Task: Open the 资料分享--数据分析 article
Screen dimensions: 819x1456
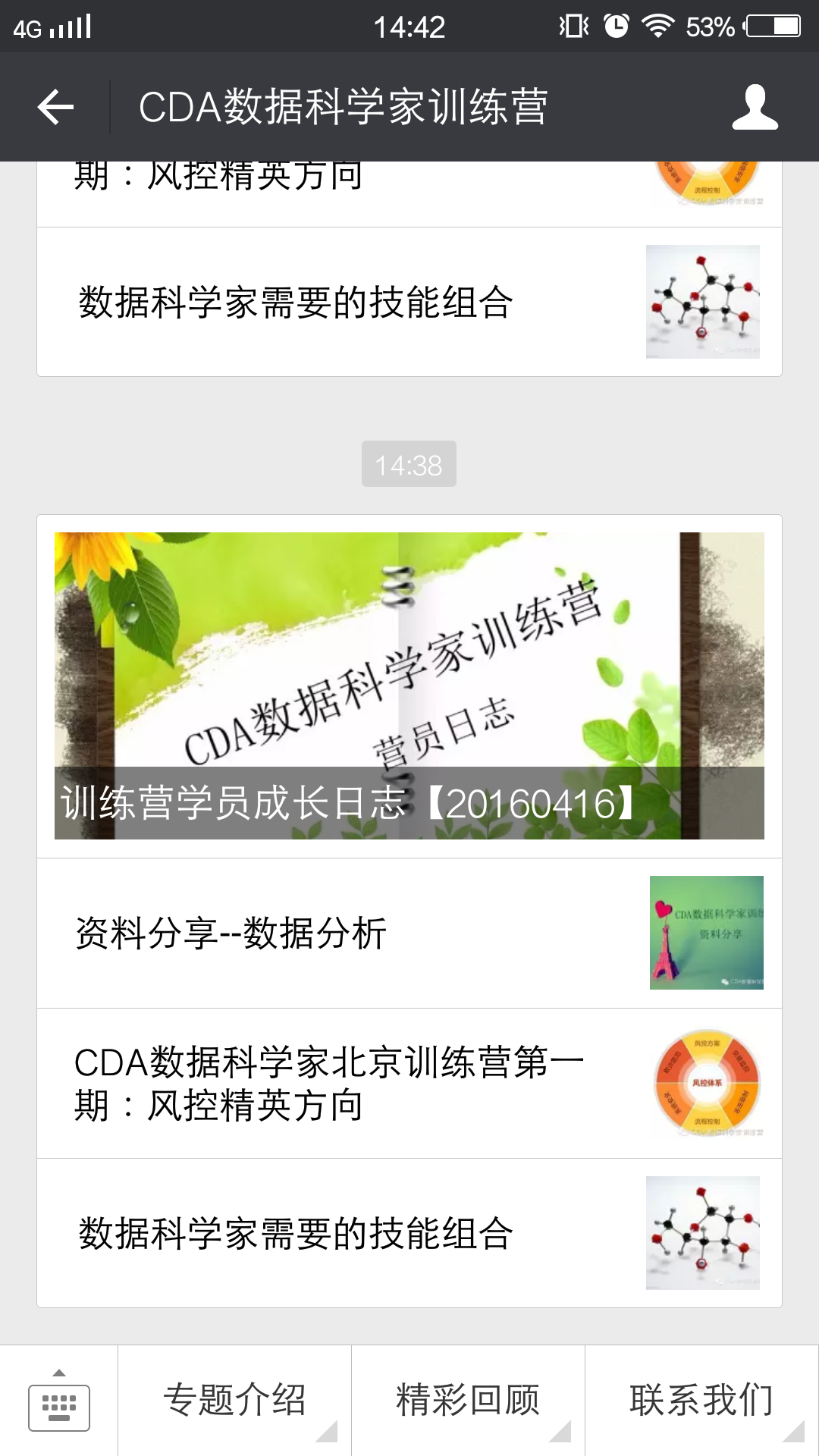Action: click(409, 933)
